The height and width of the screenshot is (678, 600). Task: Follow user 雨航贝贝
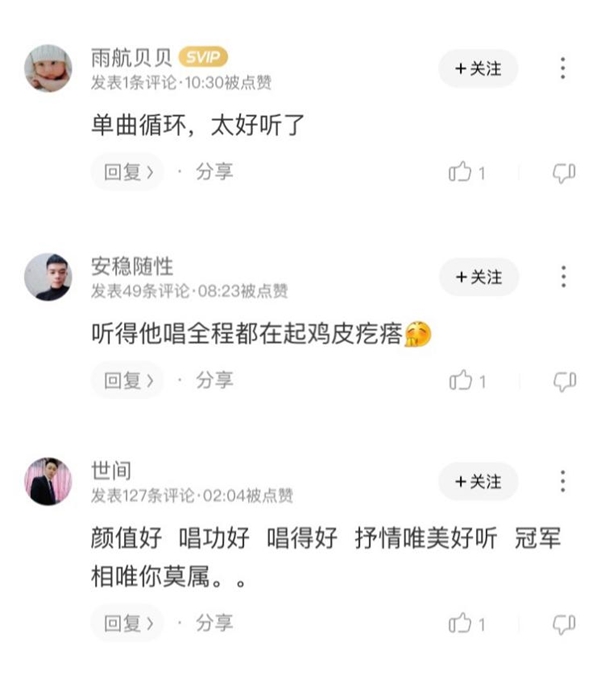478,69
